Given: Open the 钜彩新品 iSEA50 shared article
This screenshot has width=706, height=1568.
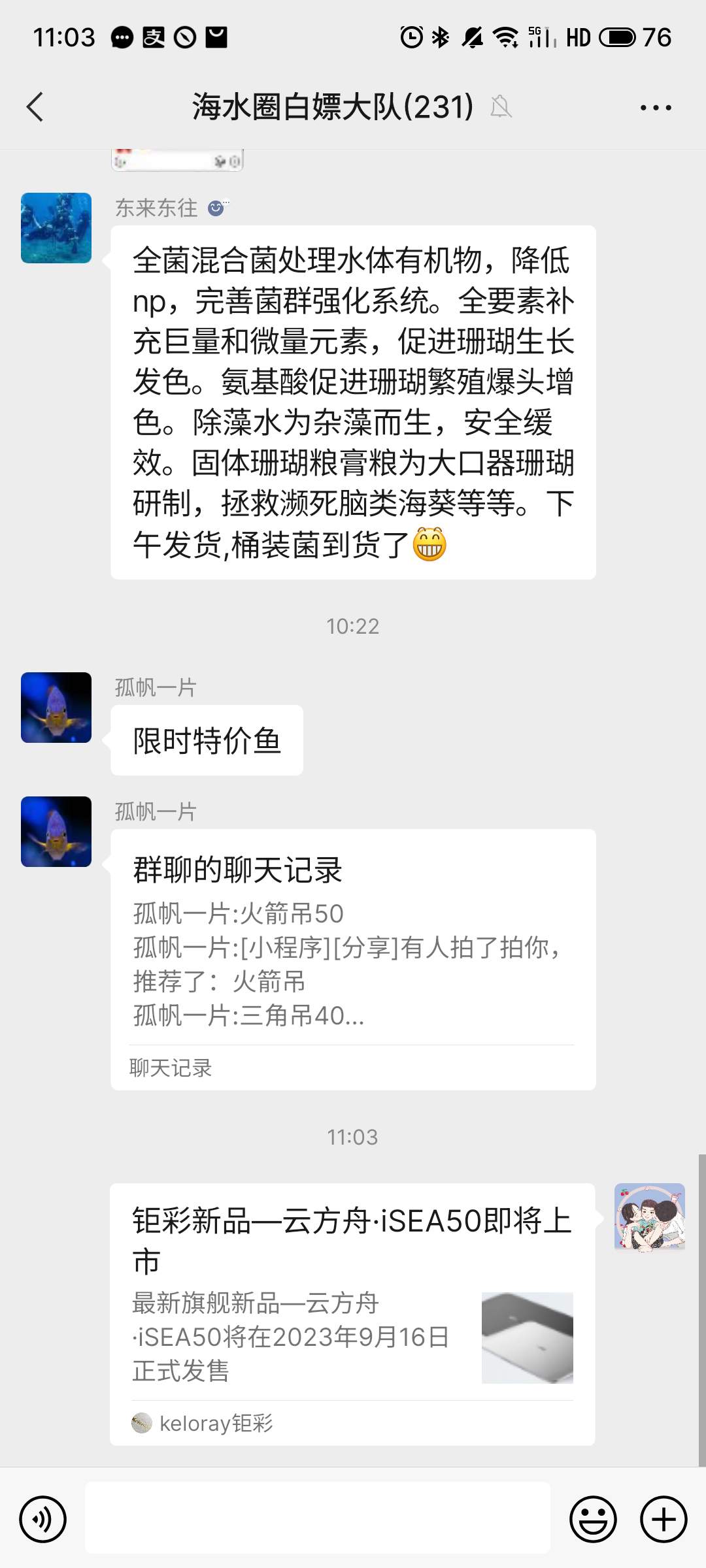Looking at the screenshot, I should pyautogui.click(x=352, y=1313).
